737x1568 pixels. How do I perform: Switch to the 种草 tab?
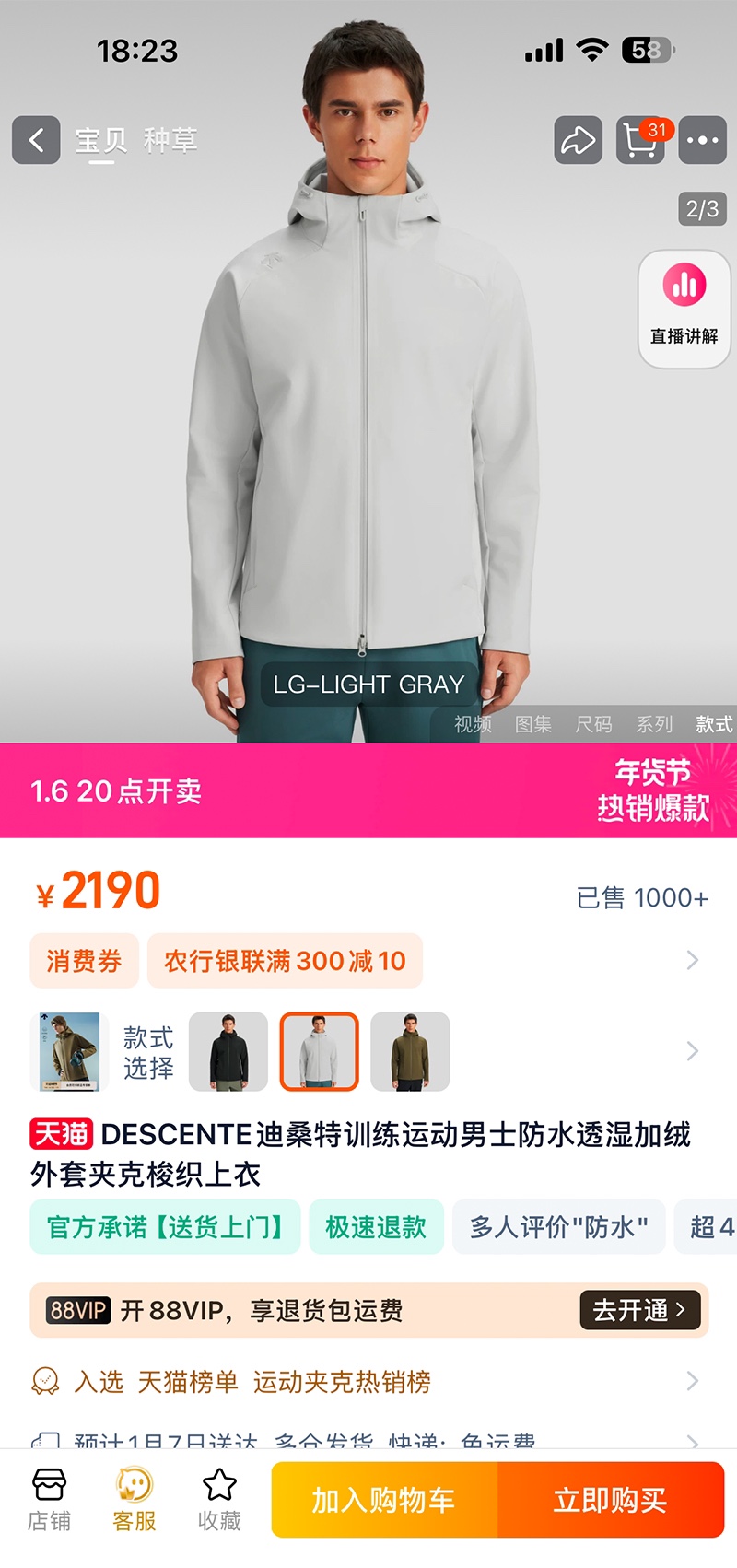171,140
